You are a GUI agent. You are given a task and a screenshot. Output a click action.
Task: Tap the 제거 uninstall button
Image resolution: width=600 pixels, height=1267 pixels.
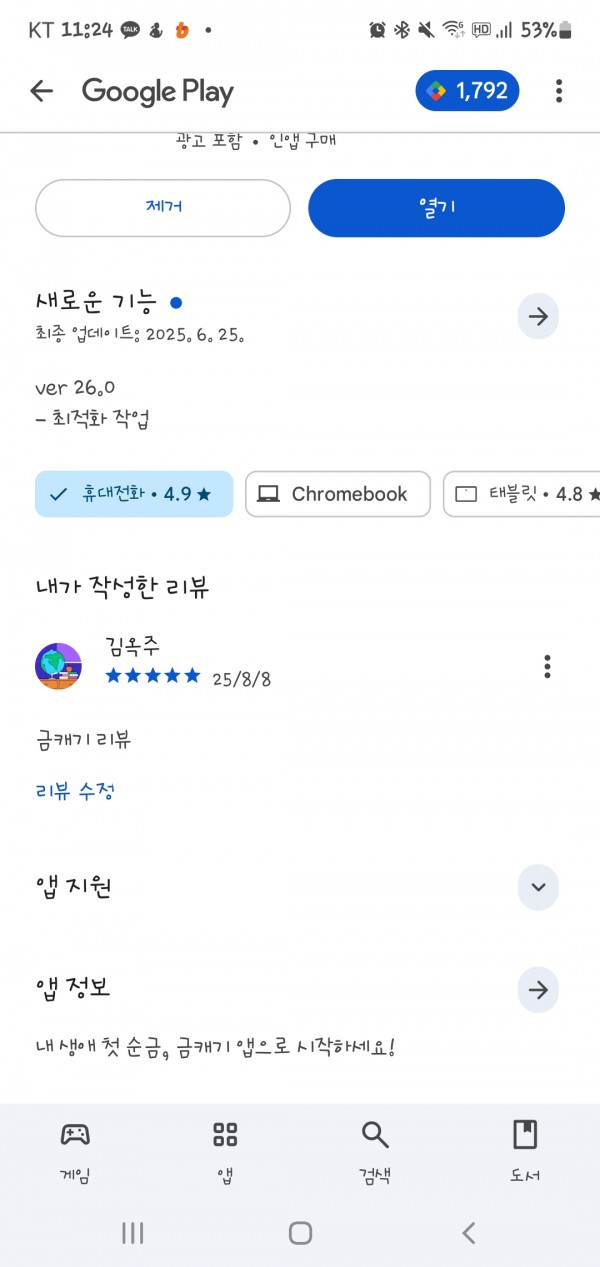(163, 208)
